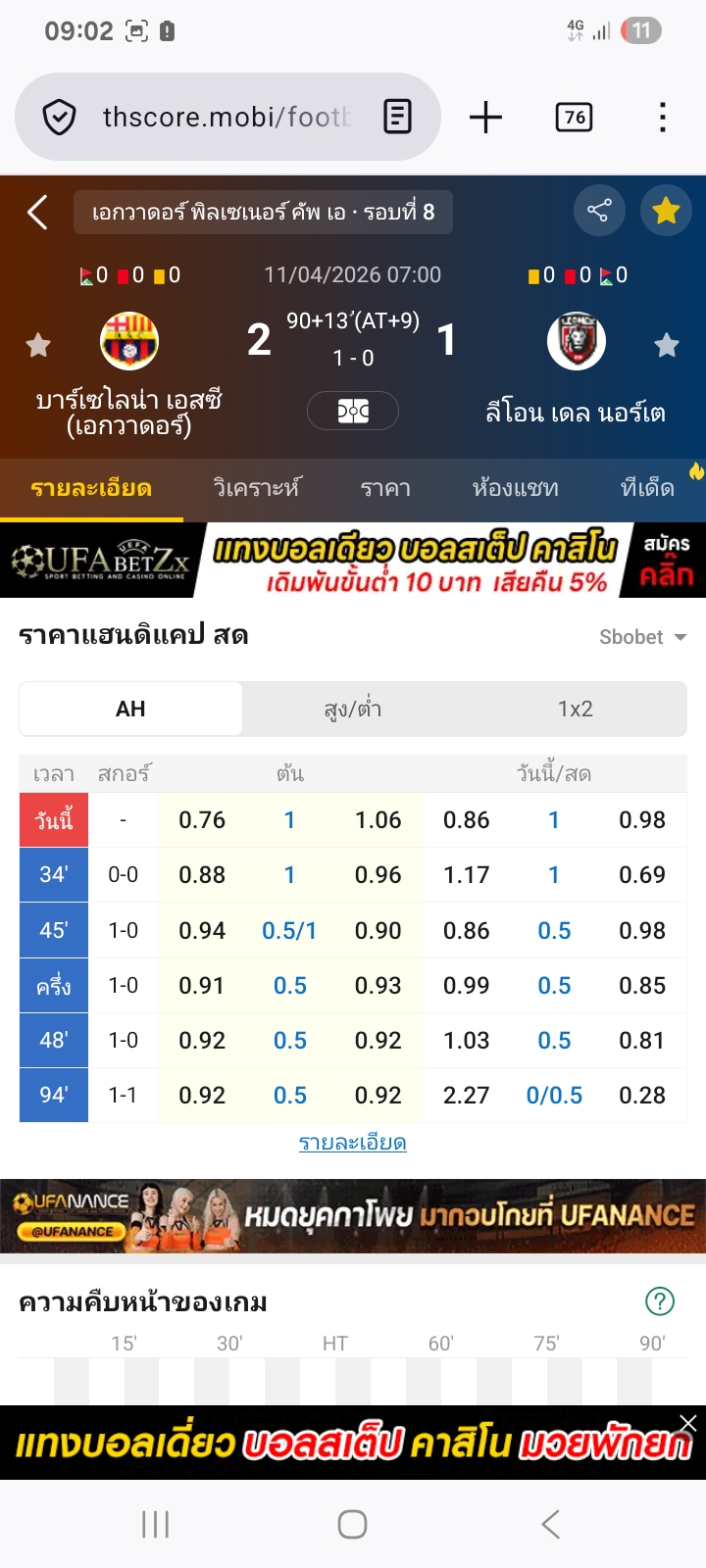
Task: Select the 1x2 odds segment
Action: [576, 709]
